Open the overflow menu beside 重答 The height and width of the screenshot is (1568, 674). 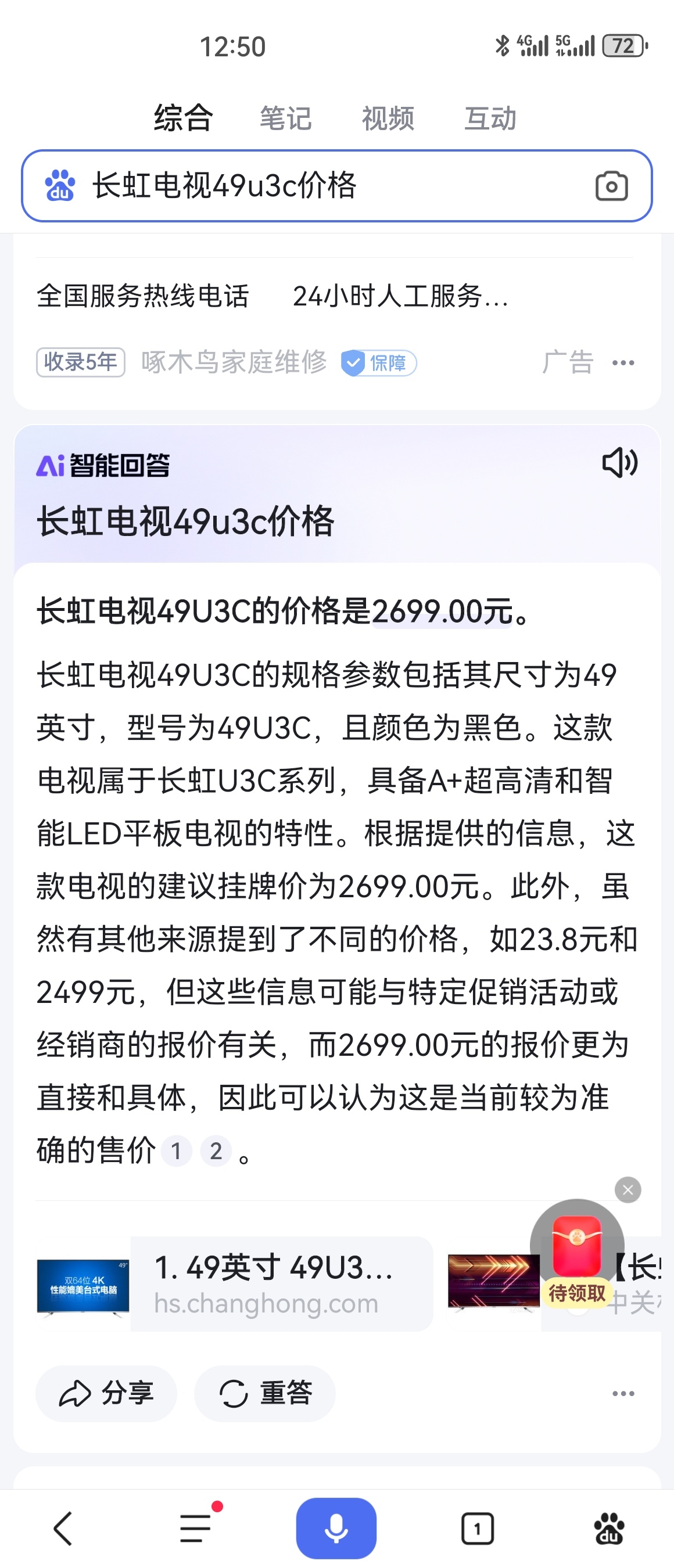pos(623,1393)
